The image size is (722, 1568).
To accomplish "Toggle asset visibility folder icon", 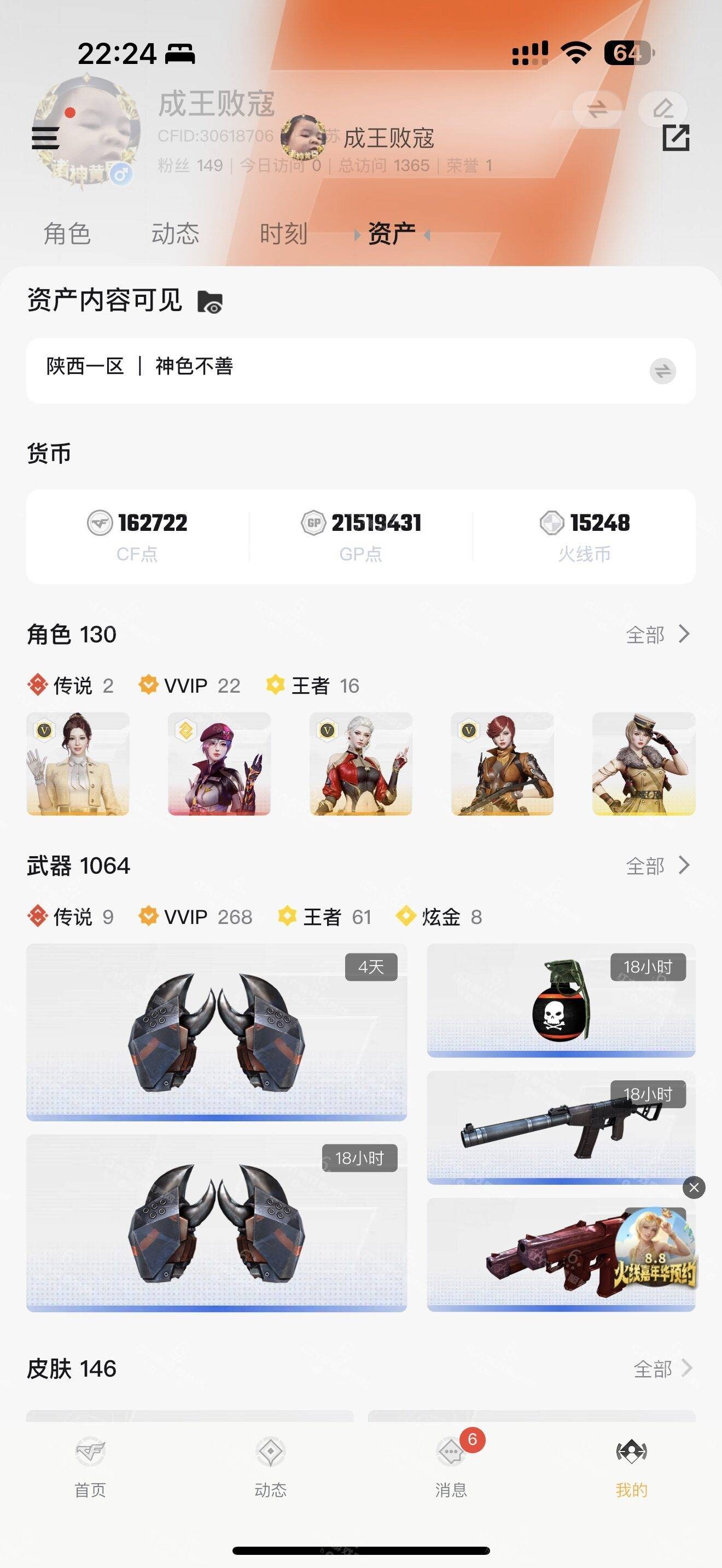I will [x=210, y=301].
